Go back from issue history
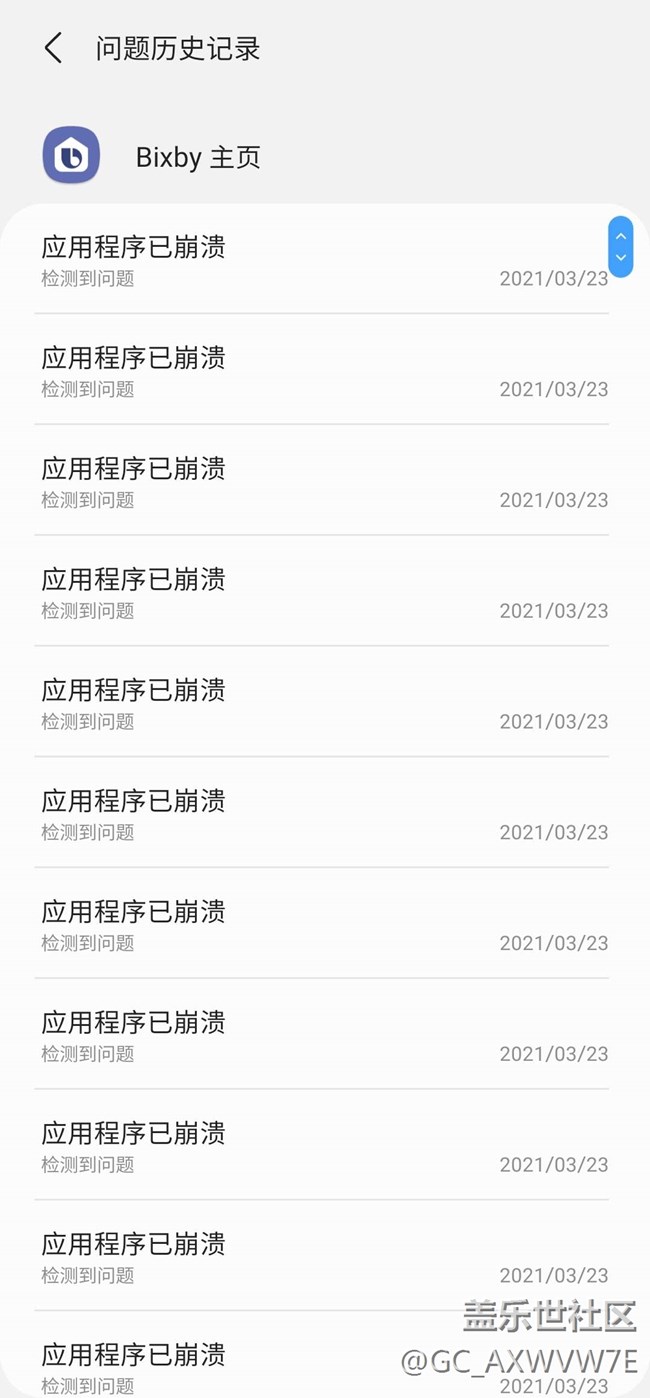The height and width of the screenshot is (1398, 650). point(53,48)
